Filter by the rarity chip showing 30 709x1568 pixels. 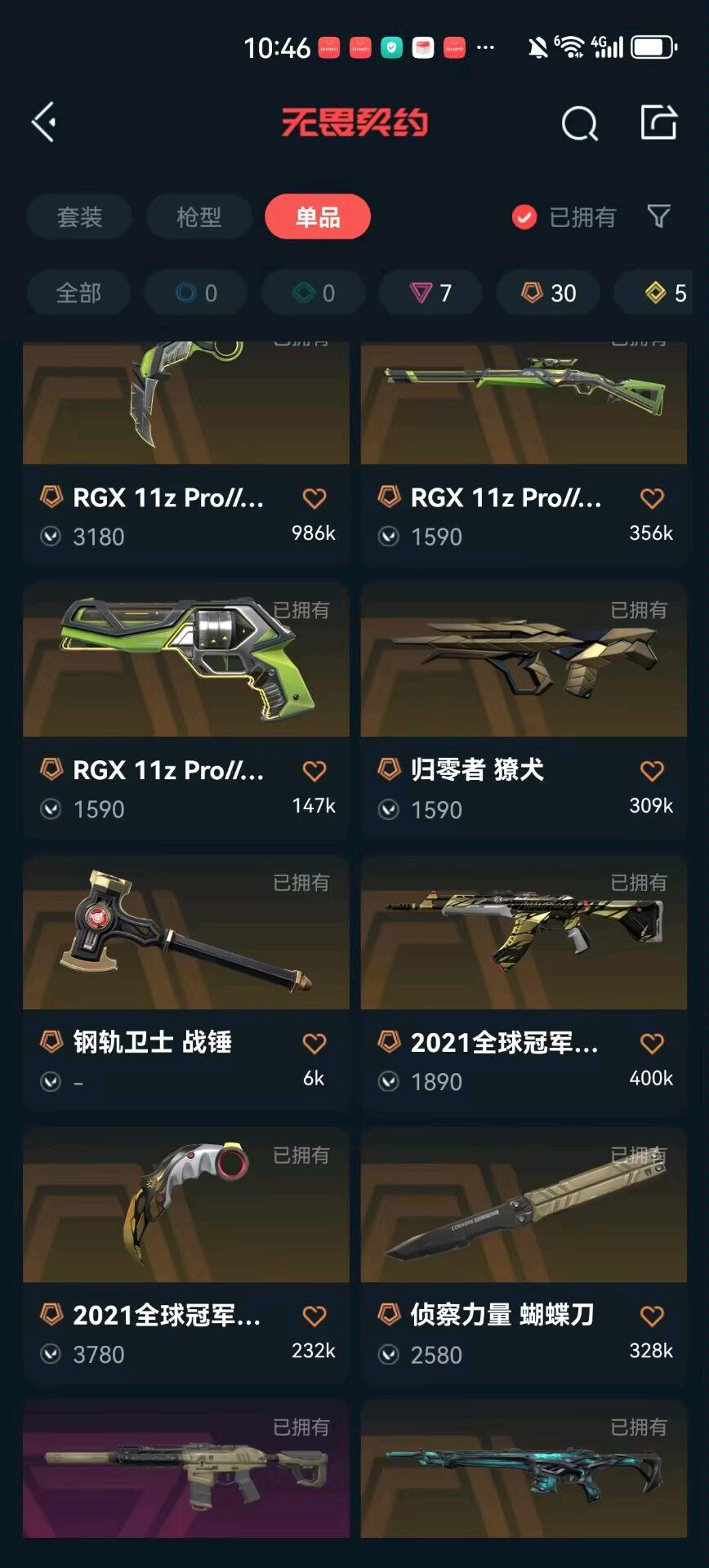point(548,293)
